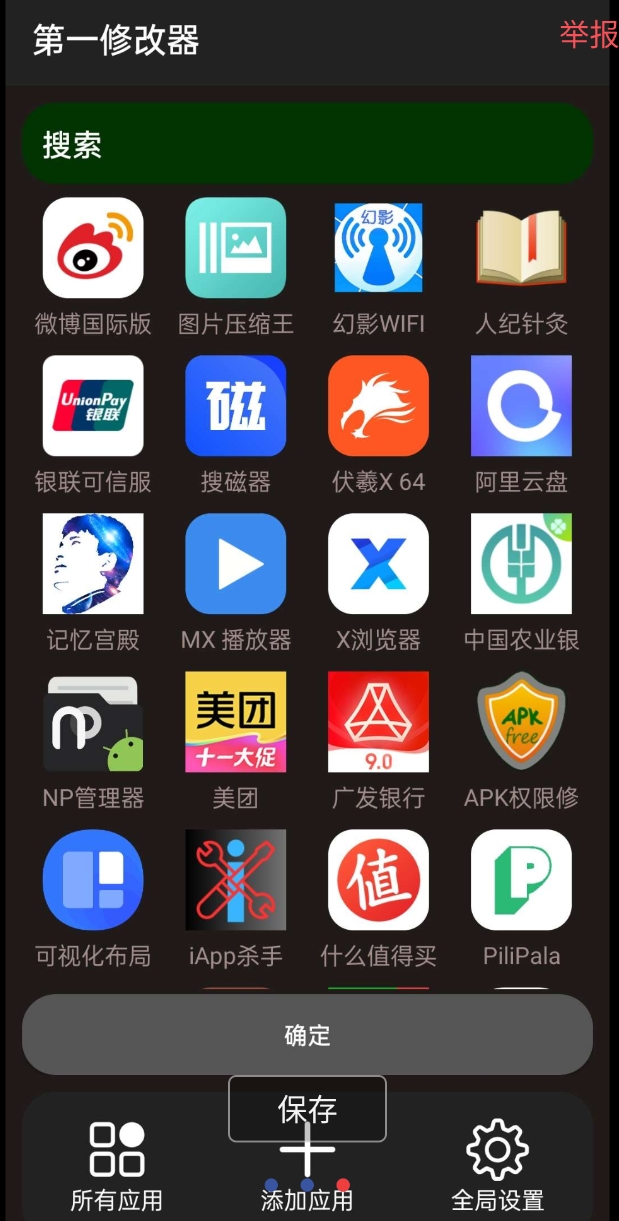Choose the iApp杀手 app
Viewport: 619px width, 1221px height.
coord(236,880)
